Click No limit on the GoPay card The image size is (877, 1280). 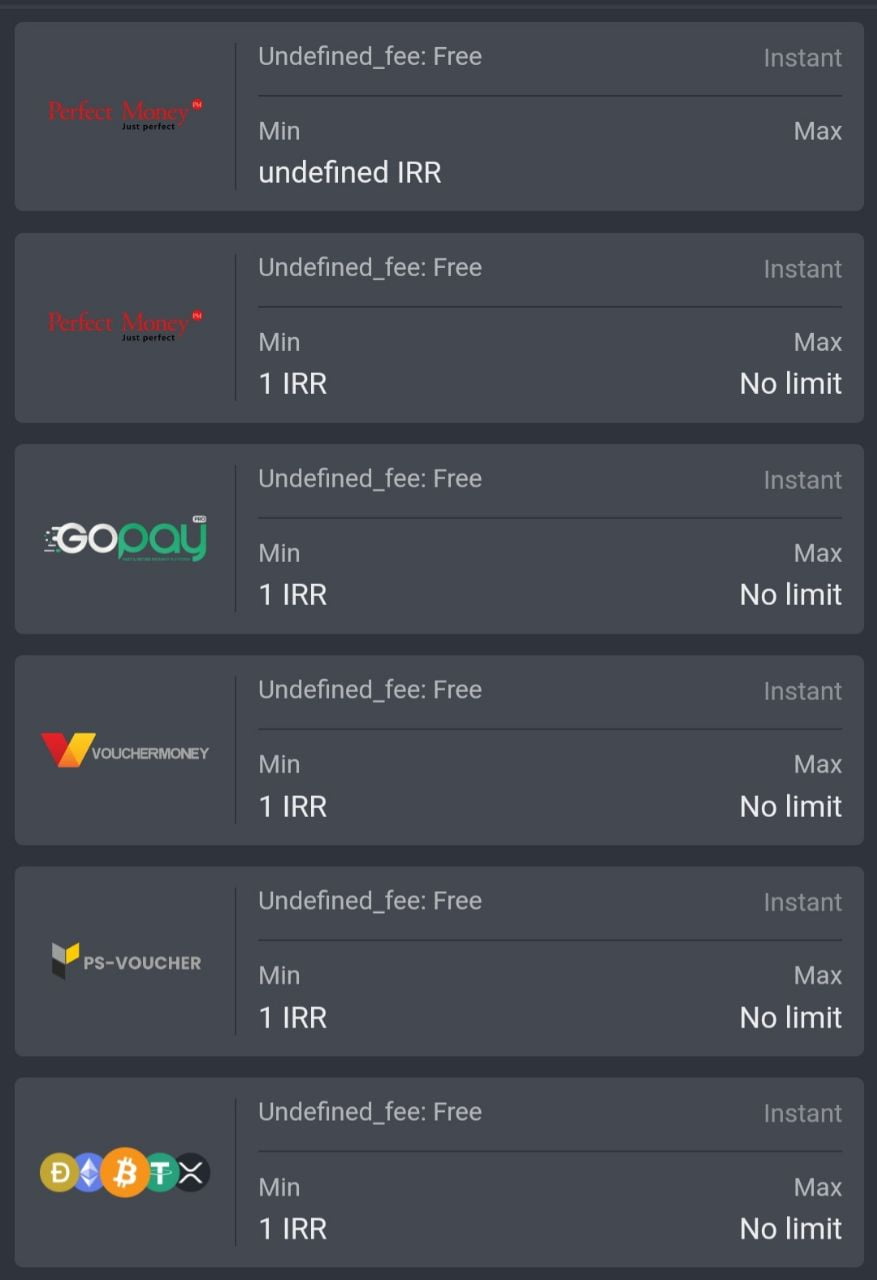pyautogui.click(x=790, y=594)
